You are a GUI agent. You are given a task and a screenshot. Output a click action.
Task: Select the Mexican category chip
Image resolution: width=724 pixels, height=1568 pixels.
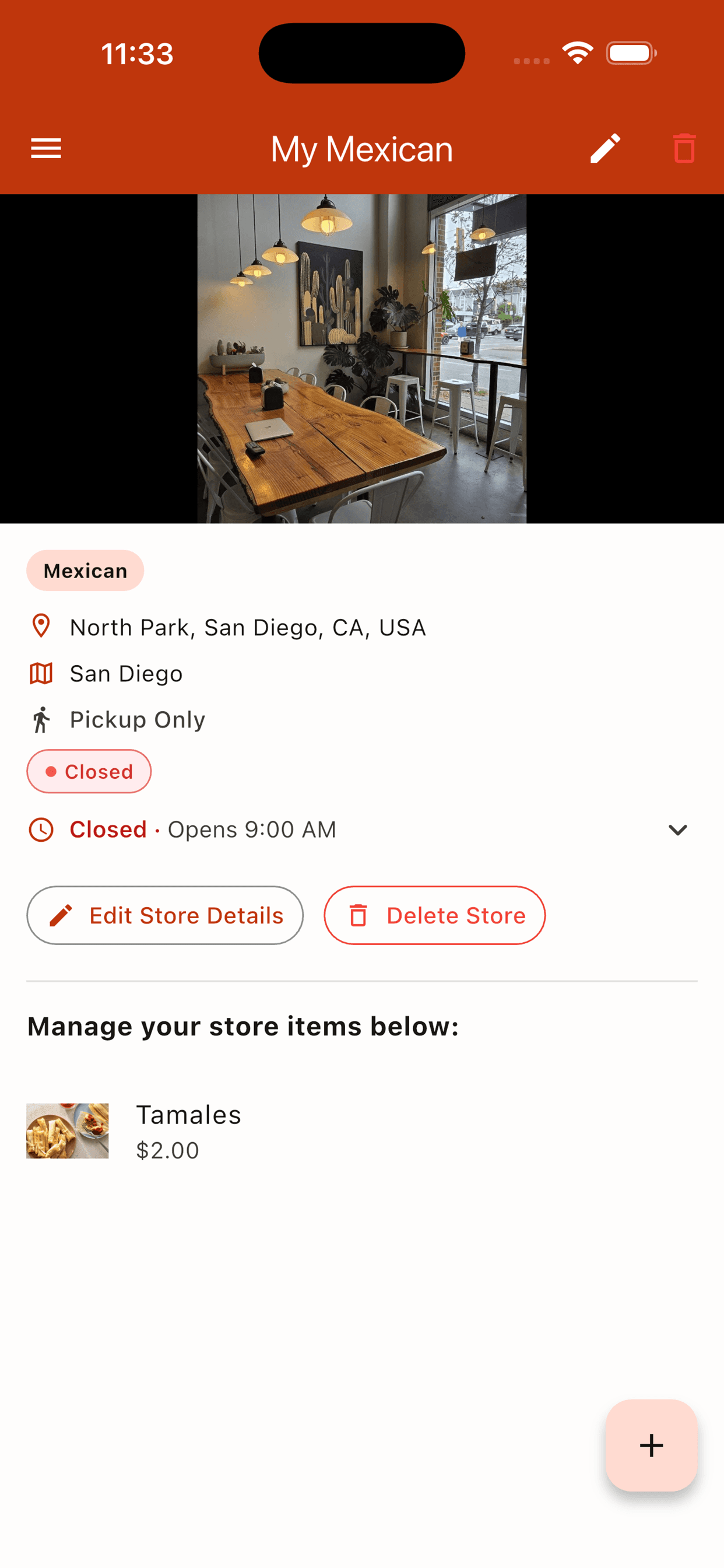(85, 570)
